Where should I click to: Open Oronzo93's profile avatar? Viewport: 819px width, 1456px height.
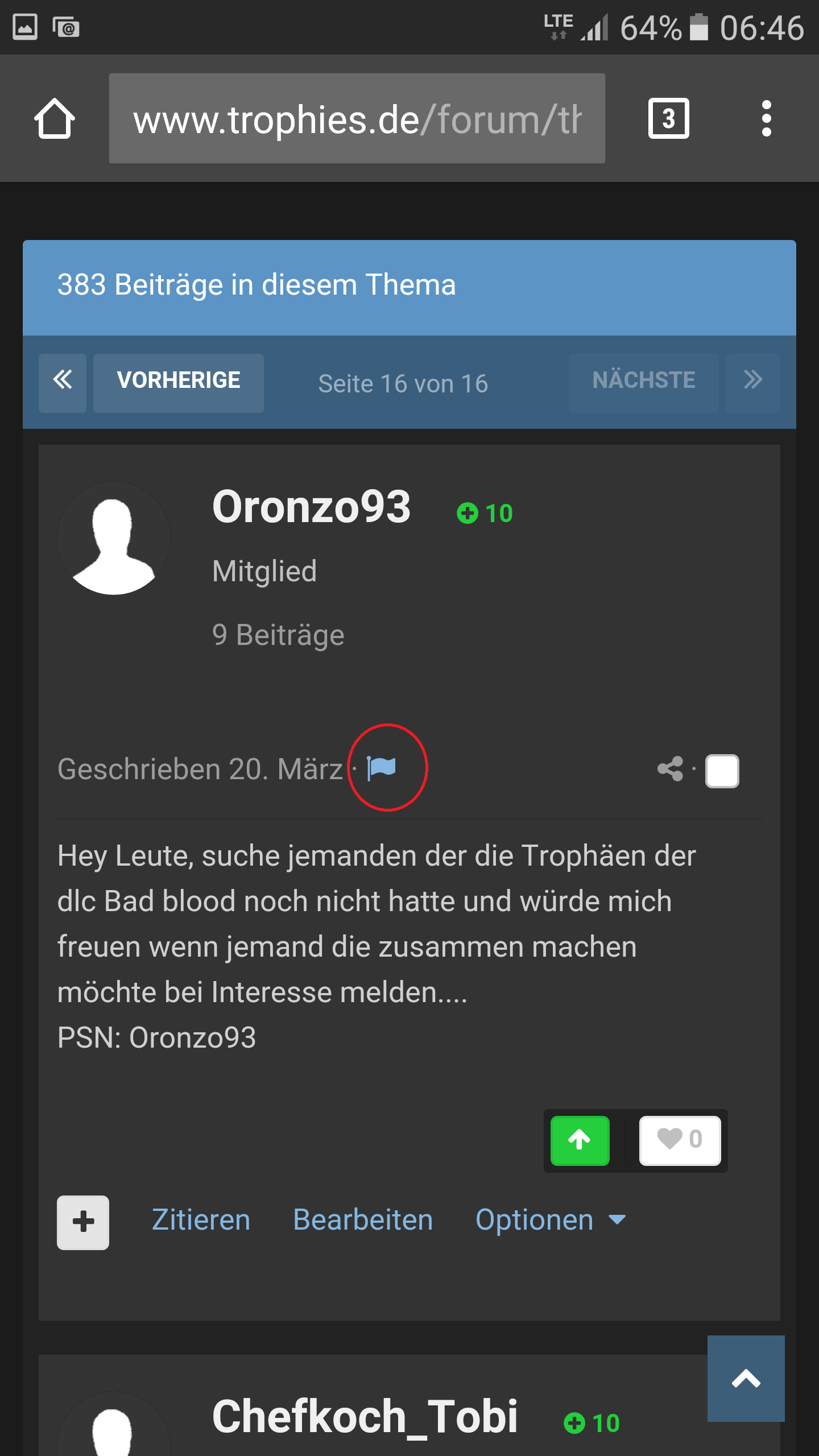[114, 538]
